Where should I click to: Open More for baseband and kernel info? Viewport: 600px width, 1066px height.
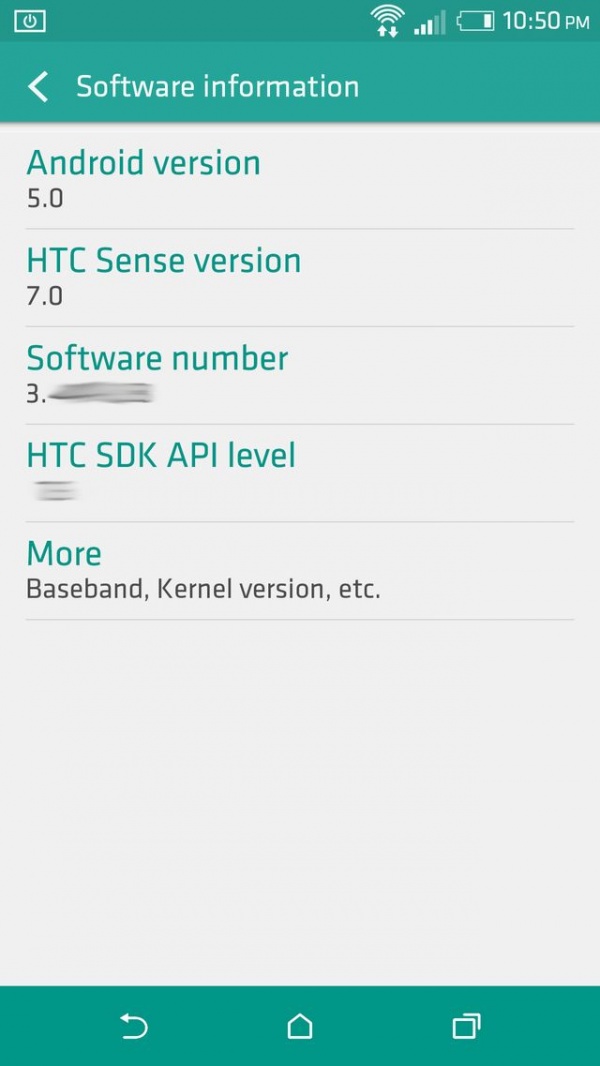(300, 570)
